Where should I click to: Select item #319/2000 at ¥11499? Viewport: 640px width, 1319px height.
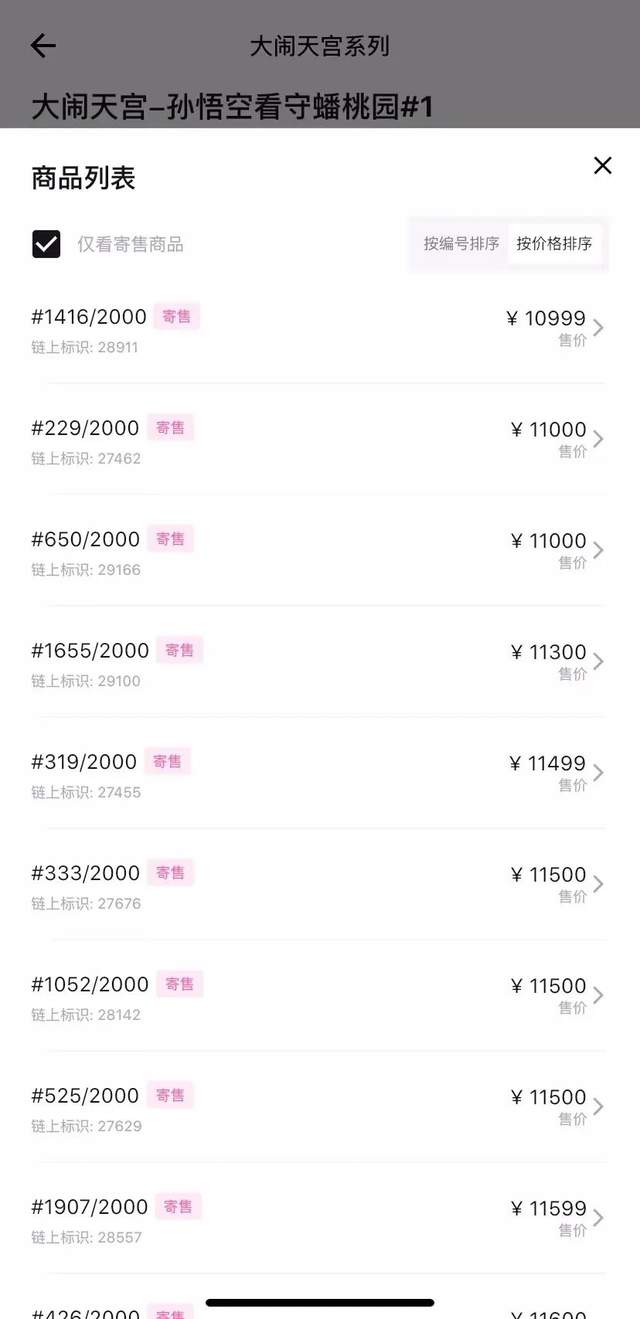point(318,772)
